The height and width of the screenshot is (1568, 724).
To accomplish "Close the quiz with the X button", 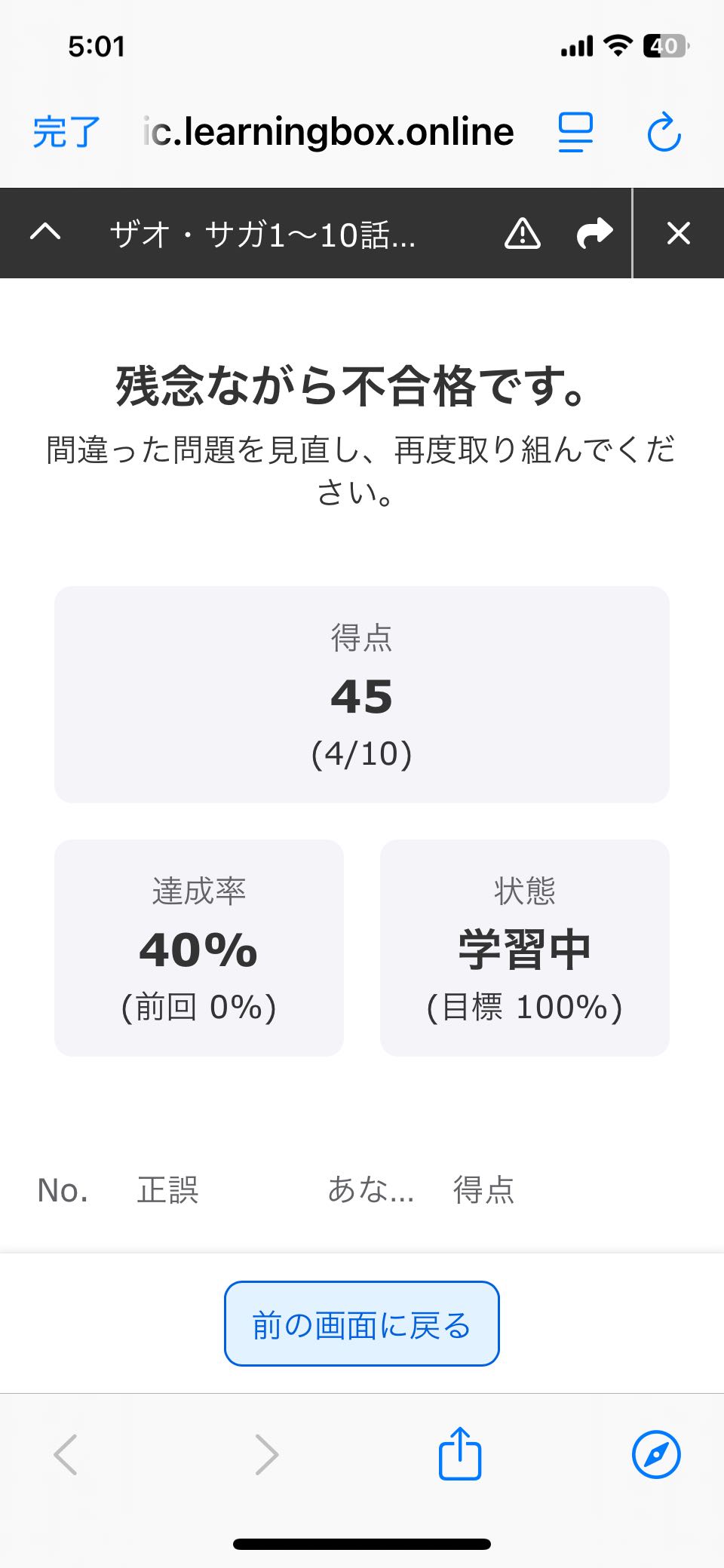I will tap(679, 233).
